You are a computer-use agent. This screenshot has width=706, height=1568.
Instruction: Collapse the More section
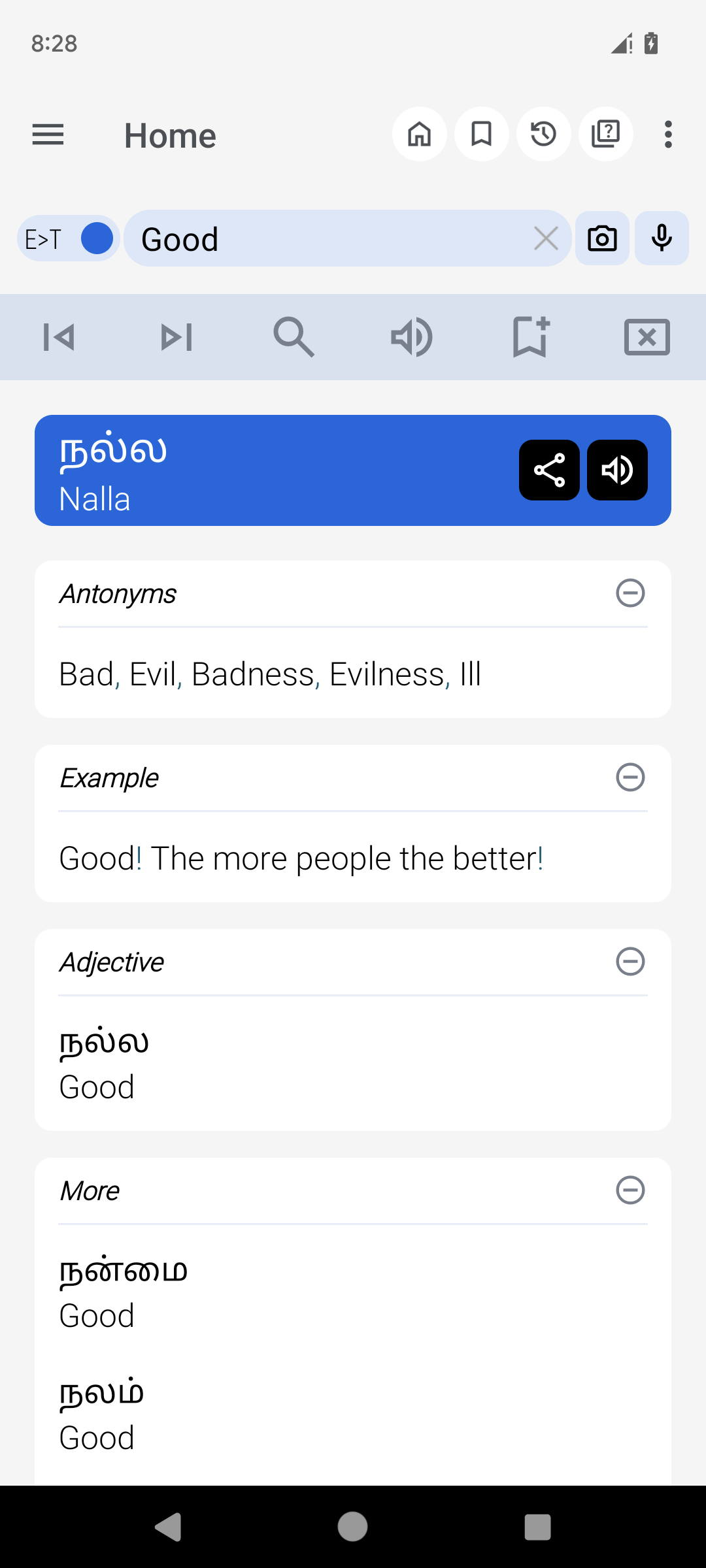630,1190
